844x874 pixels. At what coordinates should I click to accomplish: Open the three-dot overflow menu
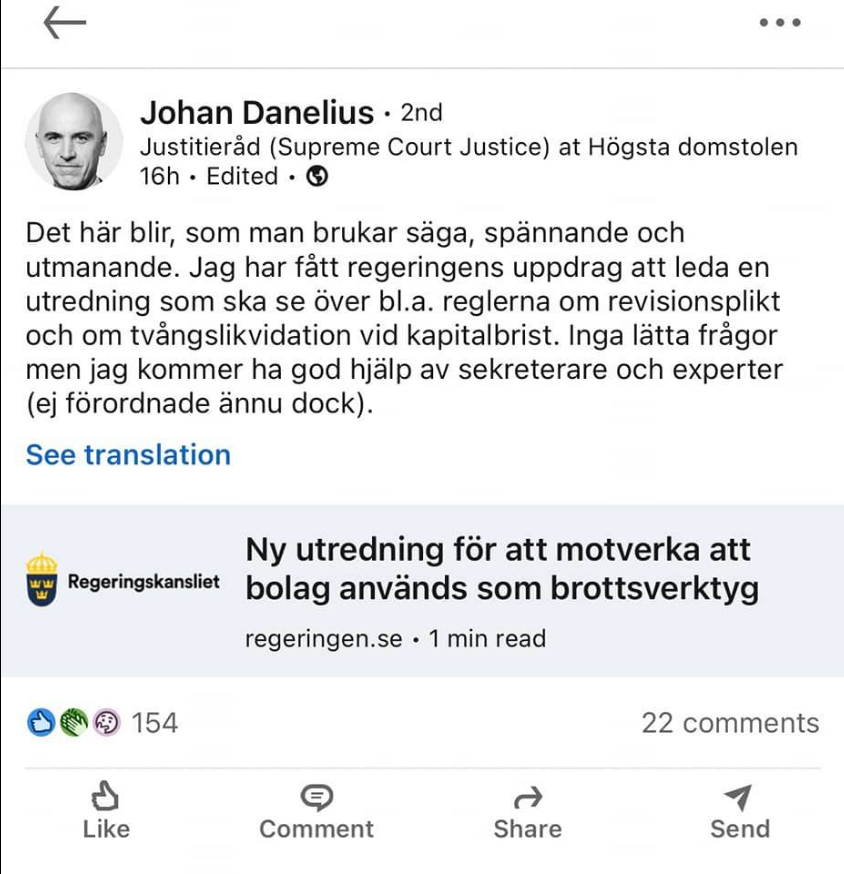coord(779,23)
